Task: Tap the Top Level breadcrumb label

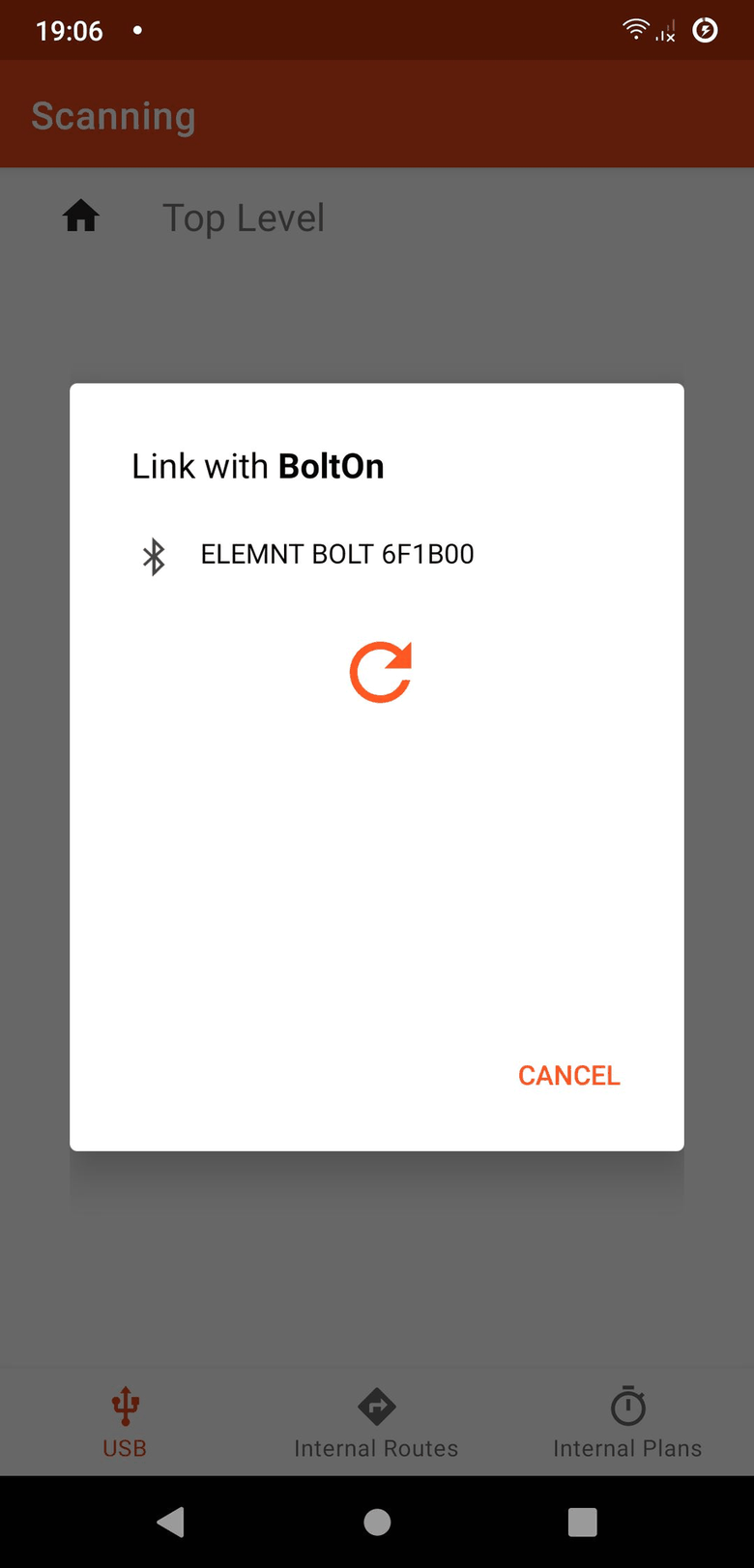Action: tap(243, 218)
